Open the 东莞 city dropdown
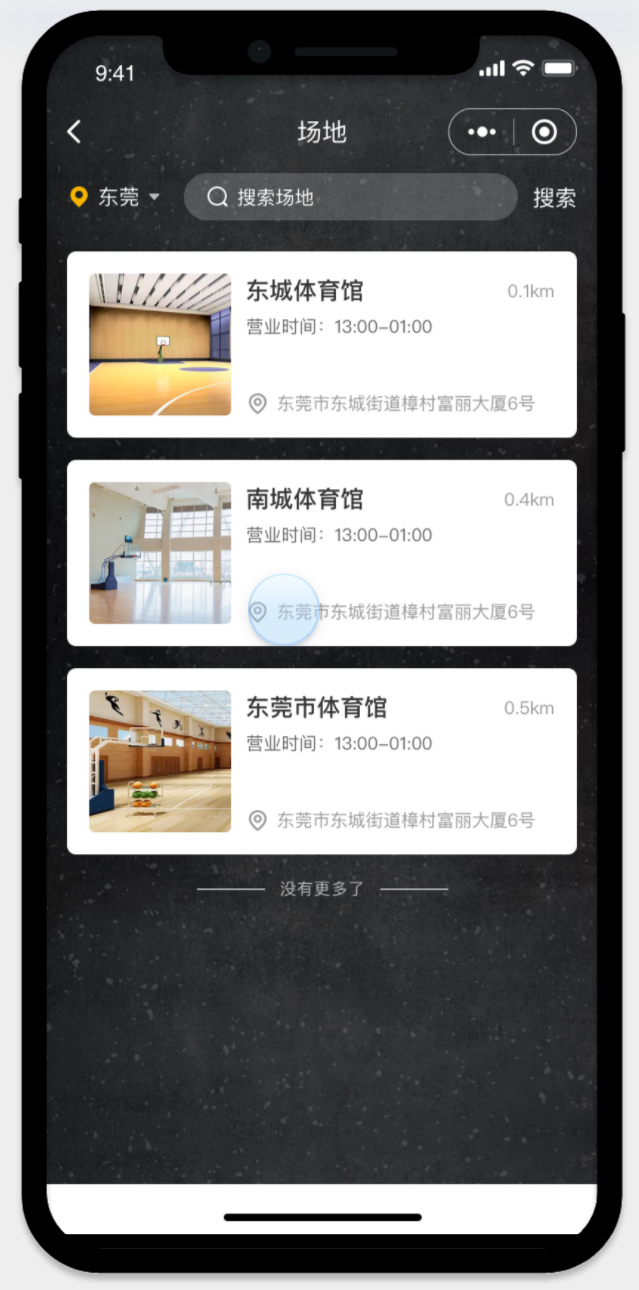 click(x=116, y=197)
